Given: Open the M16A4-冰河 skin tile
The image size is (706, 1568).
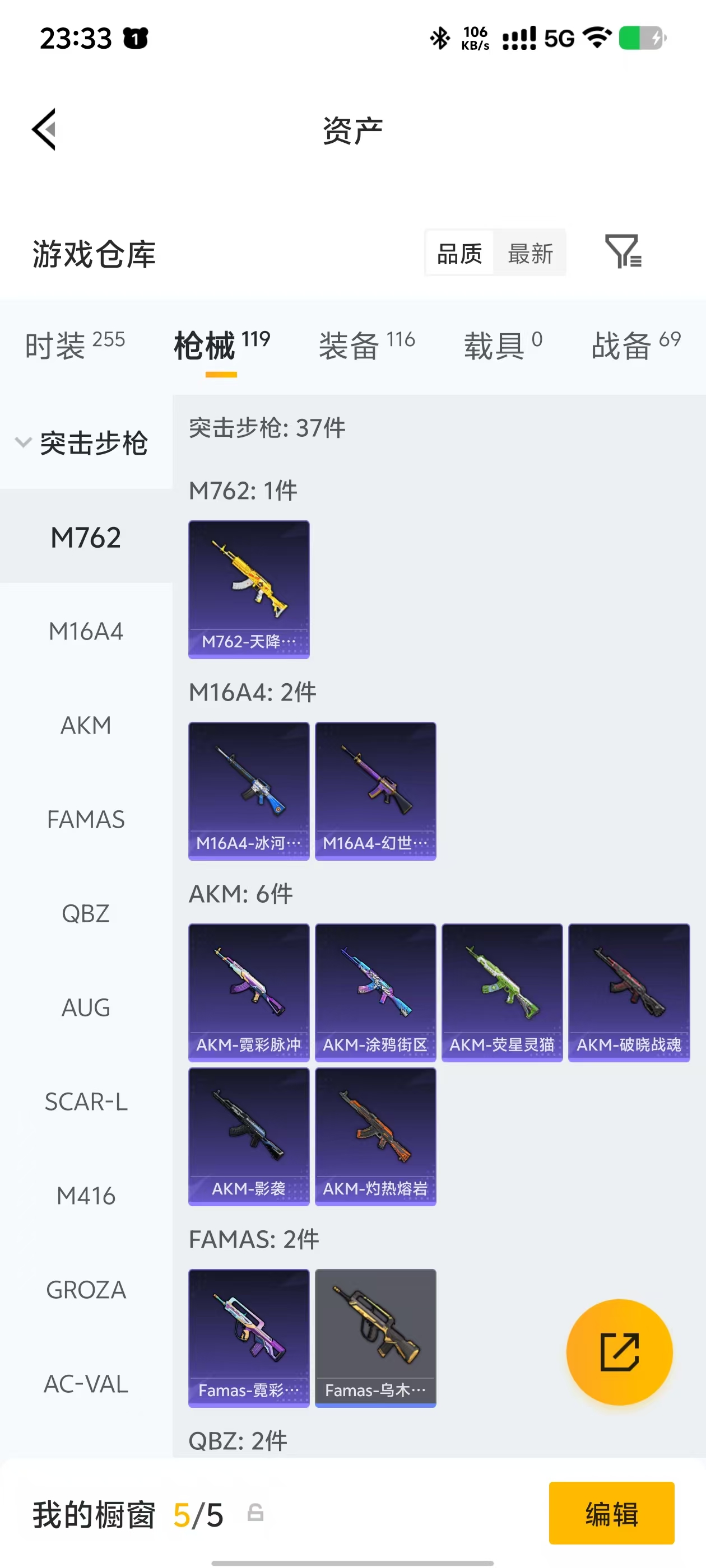Looking at the screenshot, I should coord(249,791).
